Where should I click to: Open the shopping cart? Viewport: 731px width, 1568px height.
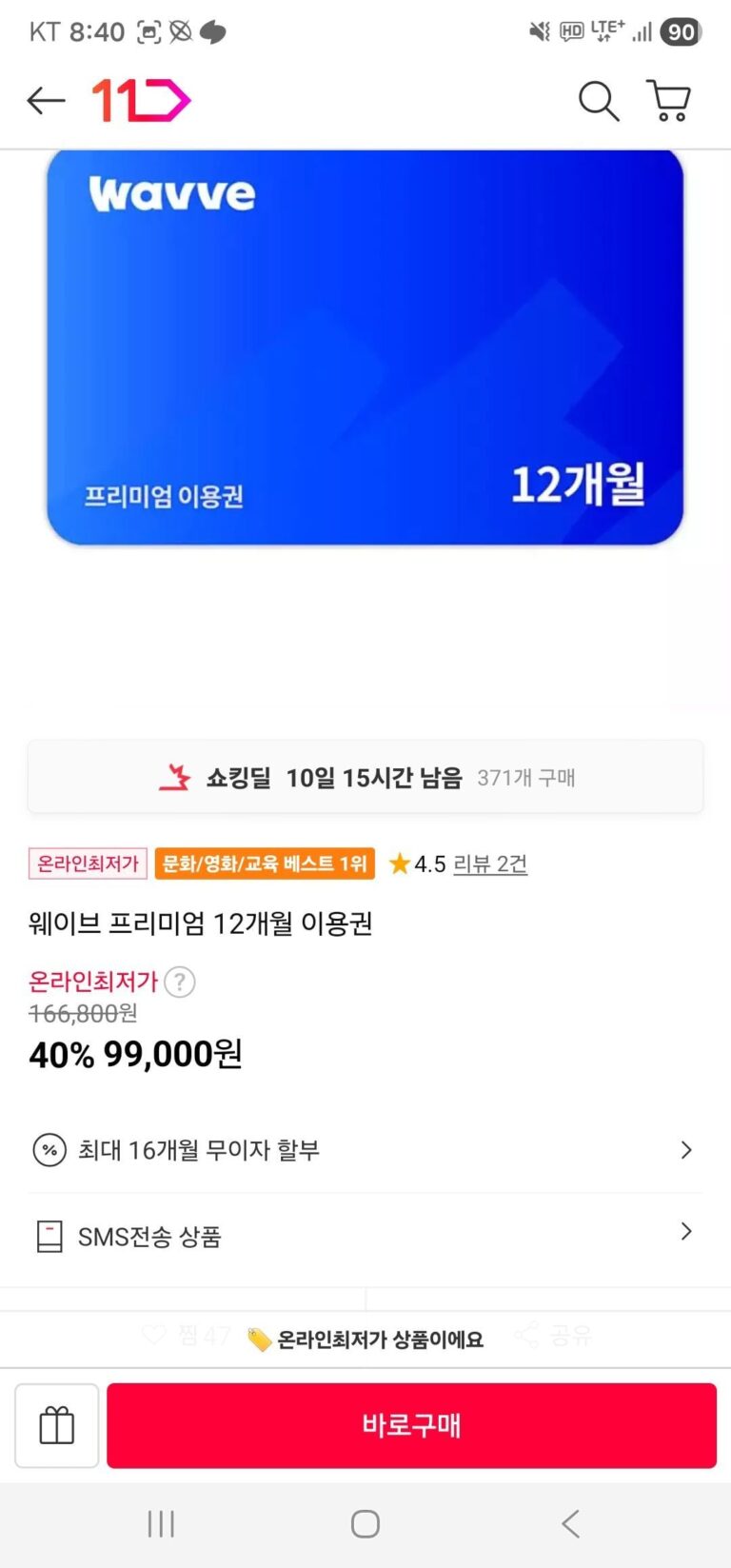coord(668,100)
